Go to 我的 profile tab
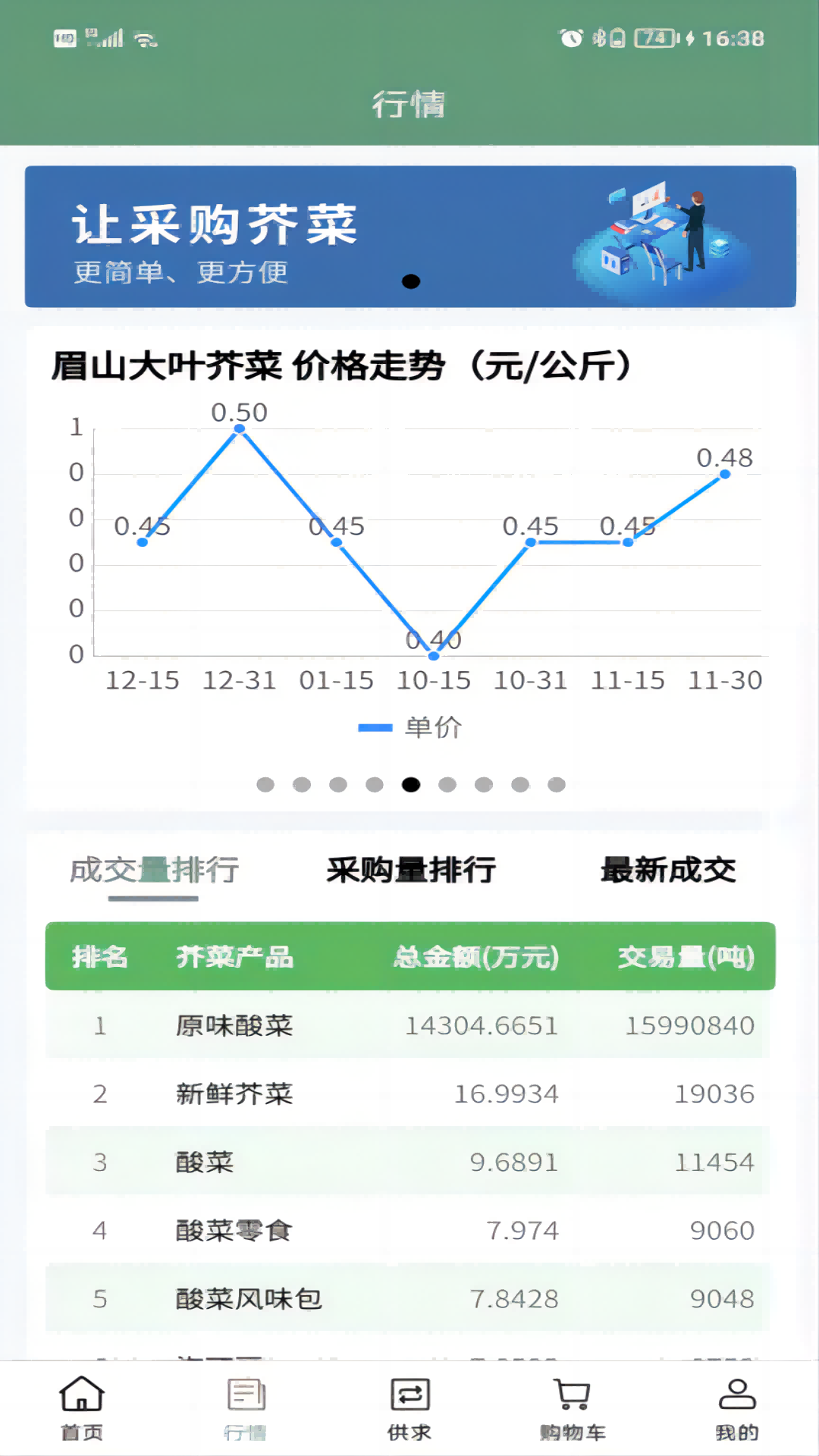 (737, 1408)
